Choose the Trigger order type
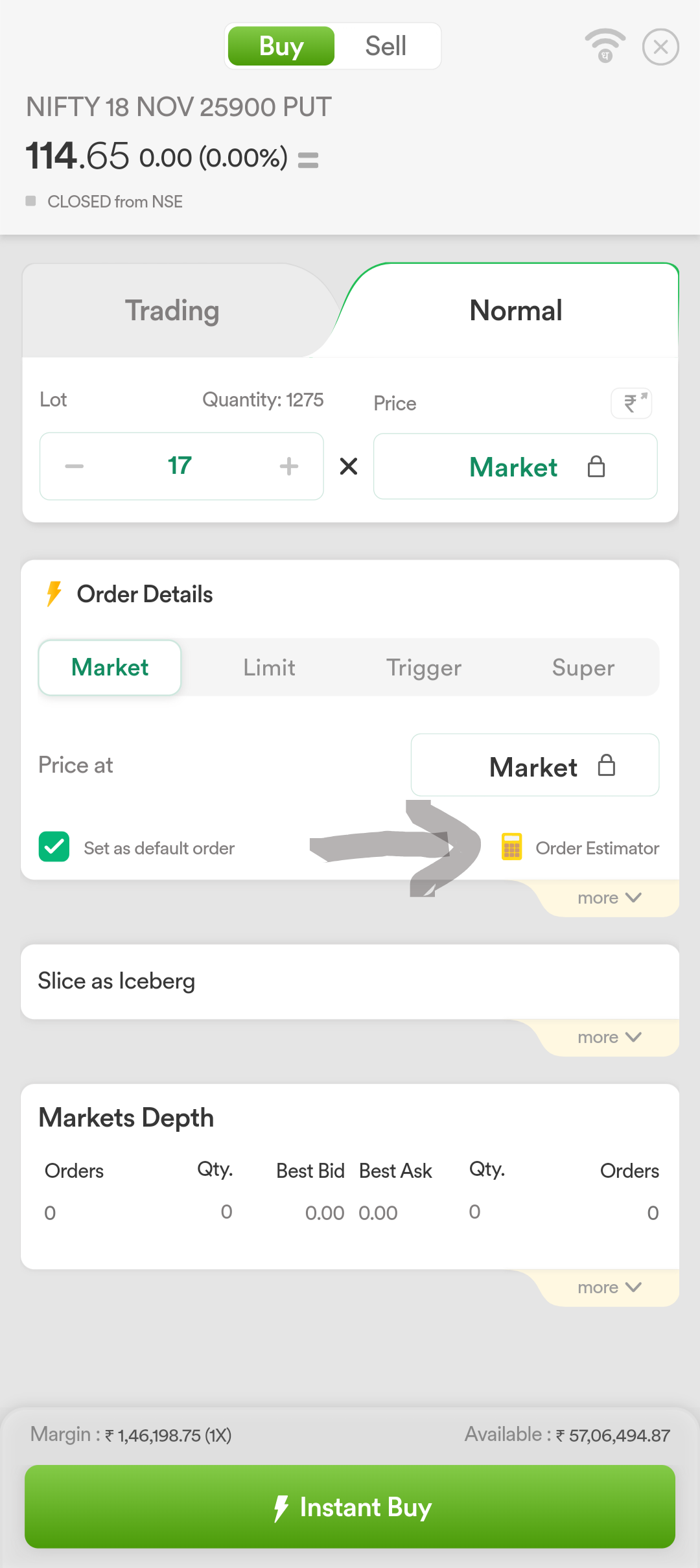 pyautogui.click(x=424, y=668)
